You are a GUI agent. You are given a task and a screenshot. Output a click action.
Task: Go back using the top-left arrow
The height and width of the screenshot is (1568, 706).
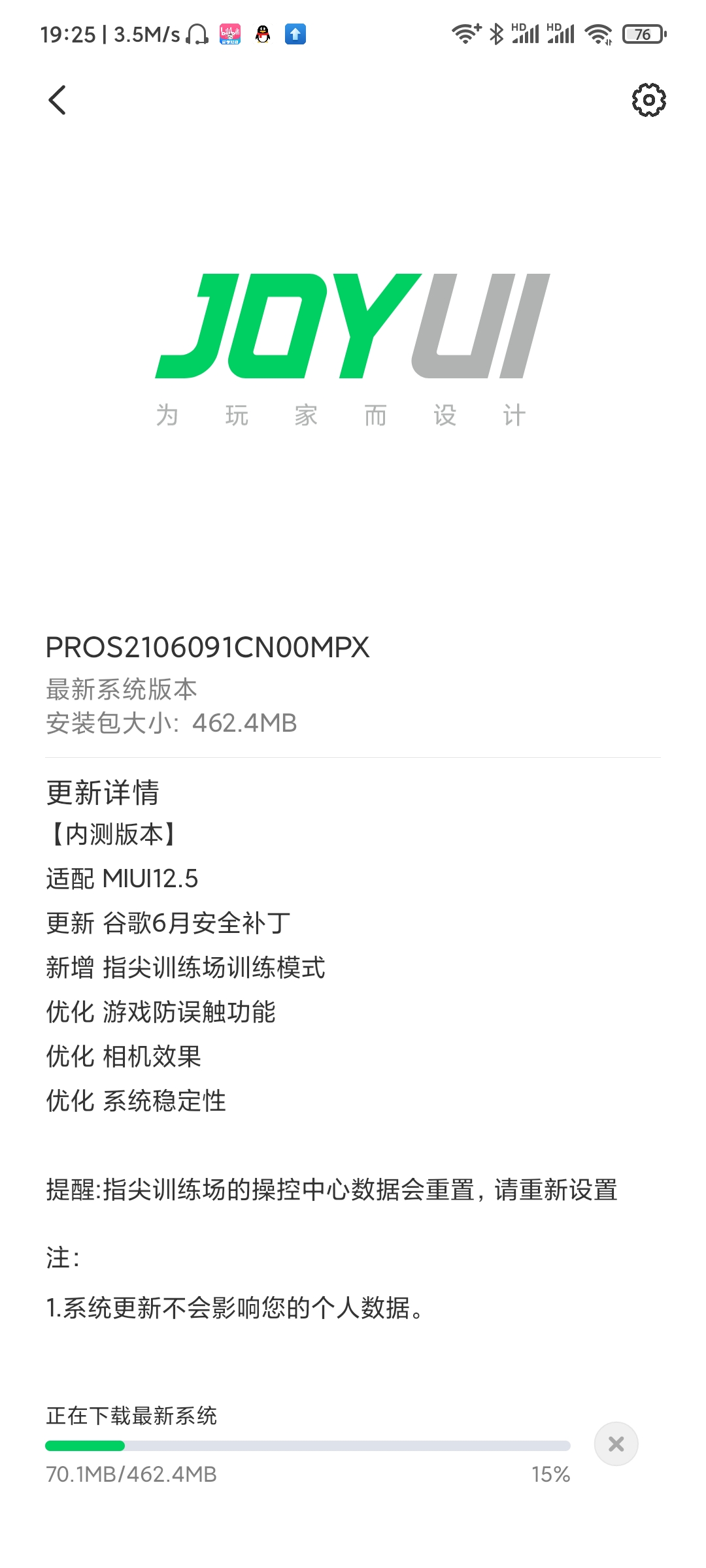click(x=58, y=100)
